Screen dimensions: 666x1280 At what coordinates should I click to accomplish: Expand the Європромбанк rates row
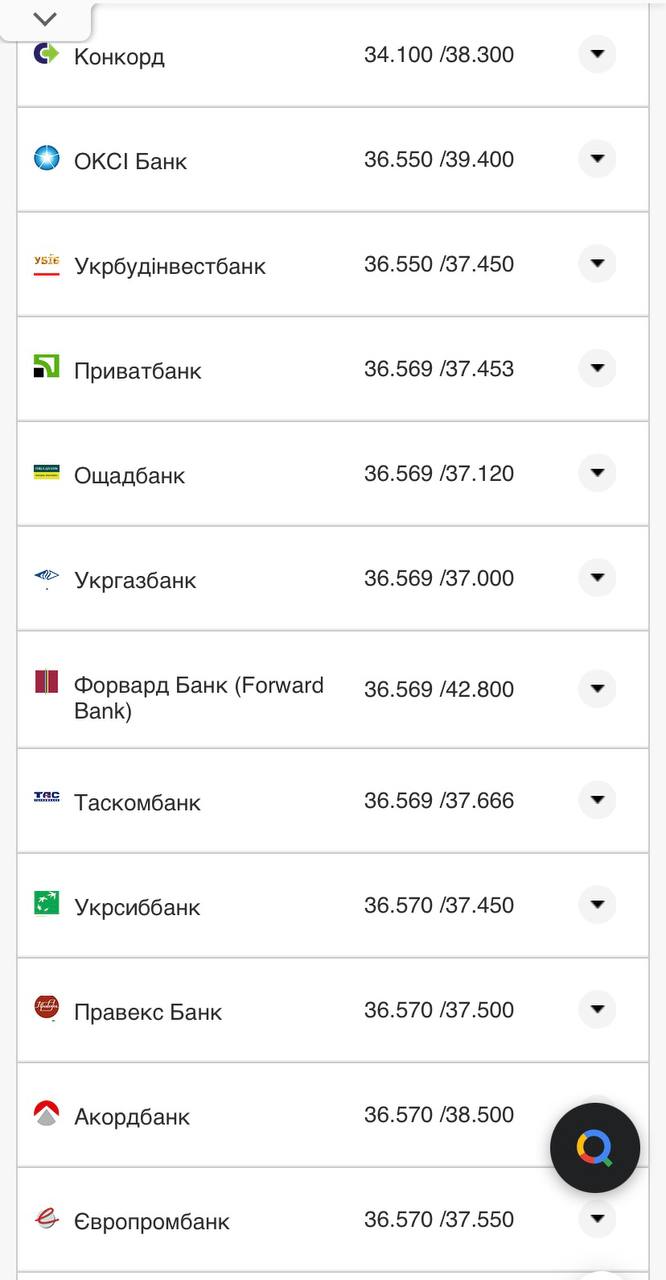pos(597,1219)
